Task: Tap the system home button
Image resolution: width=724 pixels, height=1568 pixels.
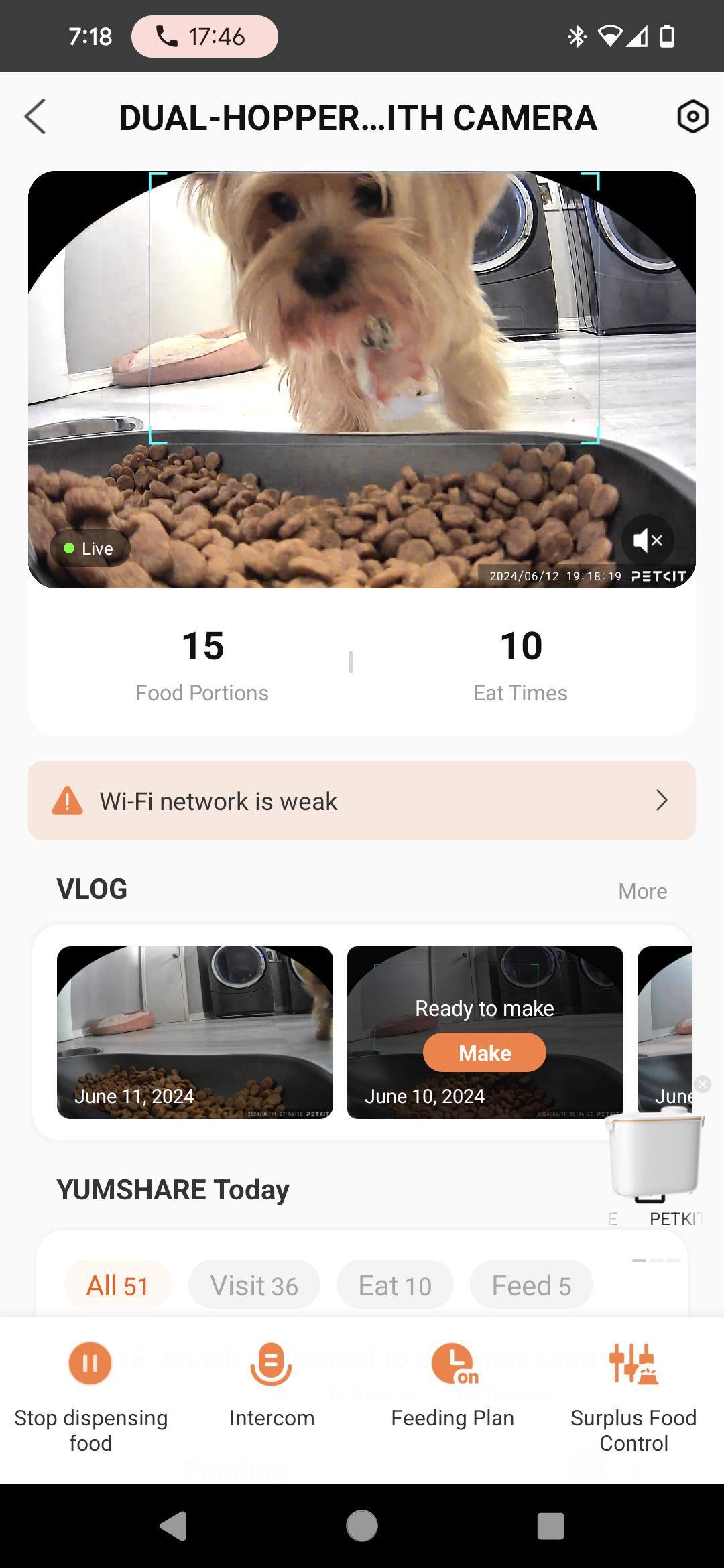Action: pos(362,1526)
